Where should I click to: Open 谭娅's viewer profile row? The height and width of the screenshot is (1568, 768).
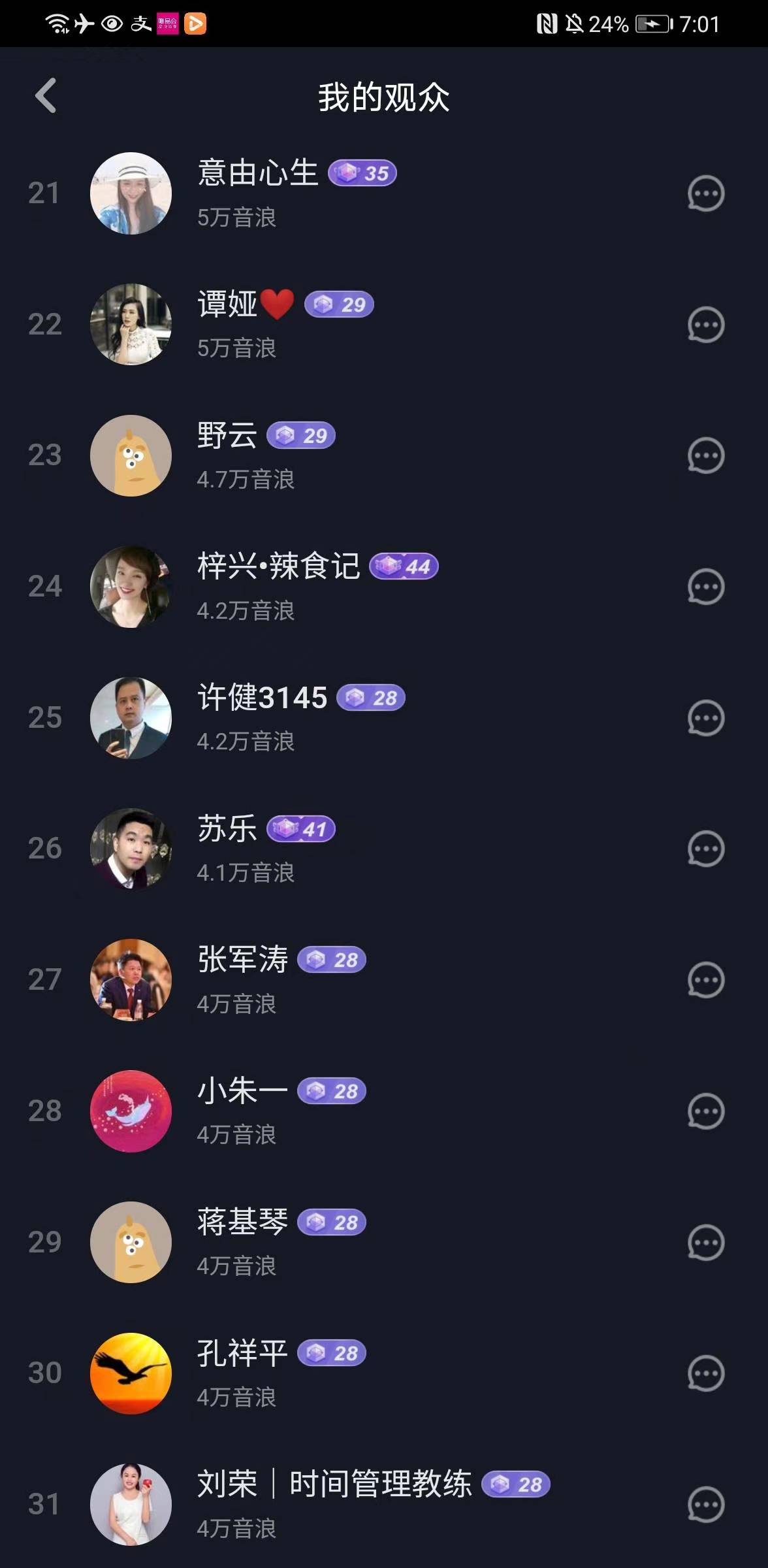(x=384, y=325)
